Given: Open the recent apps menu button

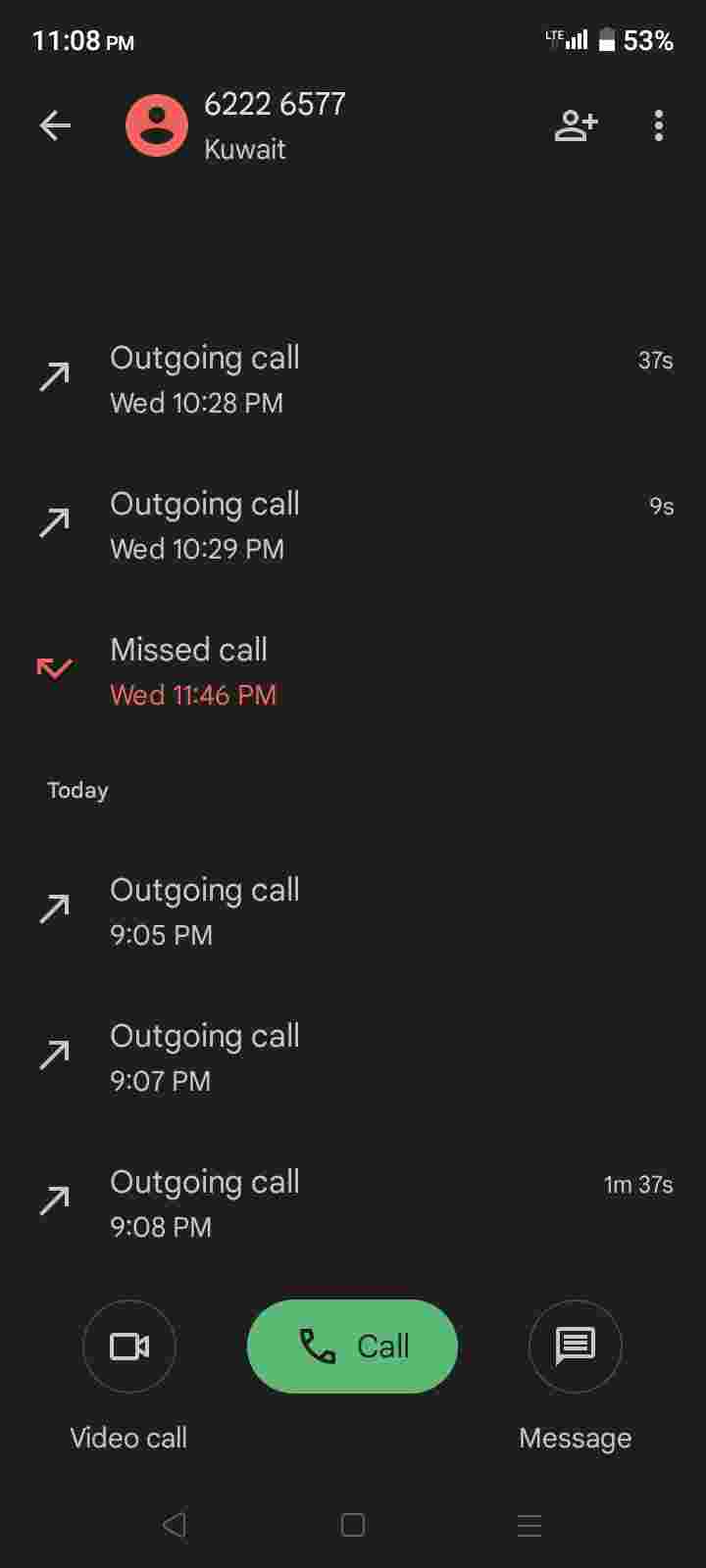Looking at the screenshot, I should [x=529, y=1524].
